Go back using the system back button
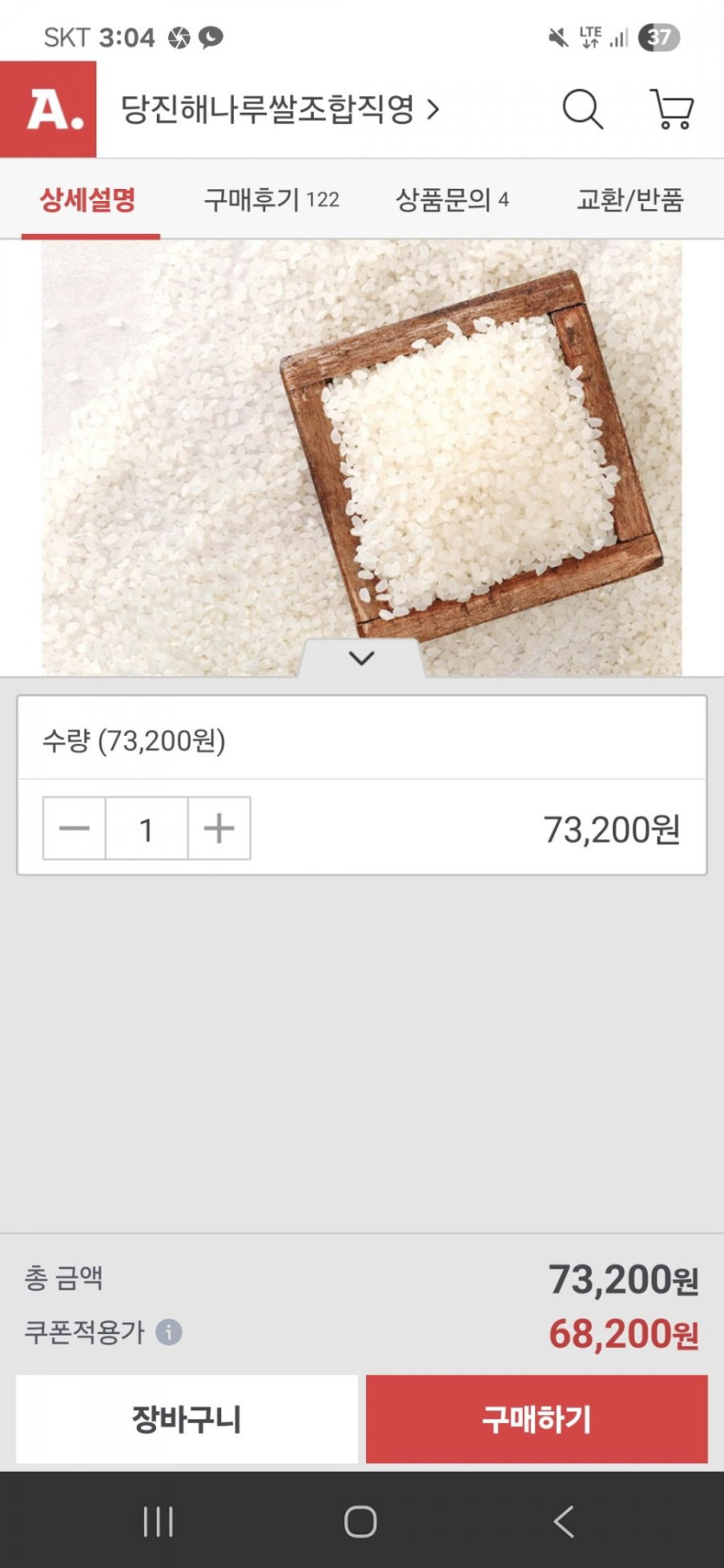The image size is (724, 1568). point(564,1521)
